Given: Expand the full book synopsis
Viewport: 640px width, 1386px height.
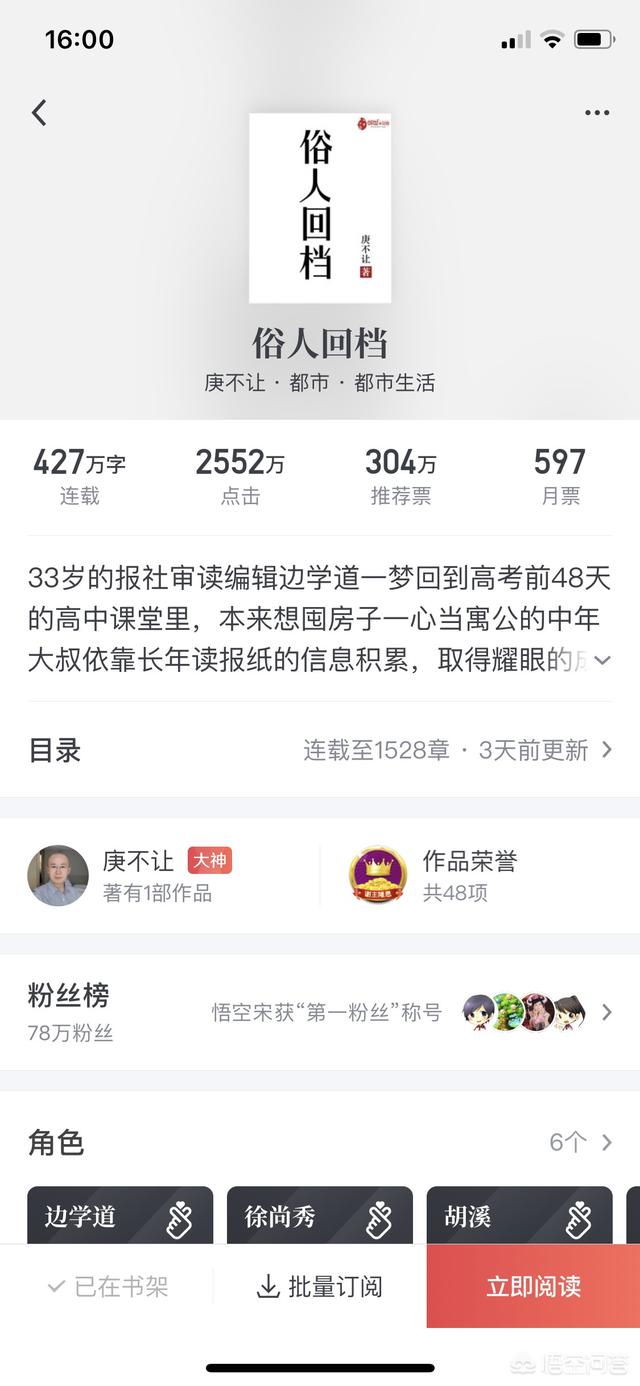Looking at the screenshot, I should [x=602, y=660].
